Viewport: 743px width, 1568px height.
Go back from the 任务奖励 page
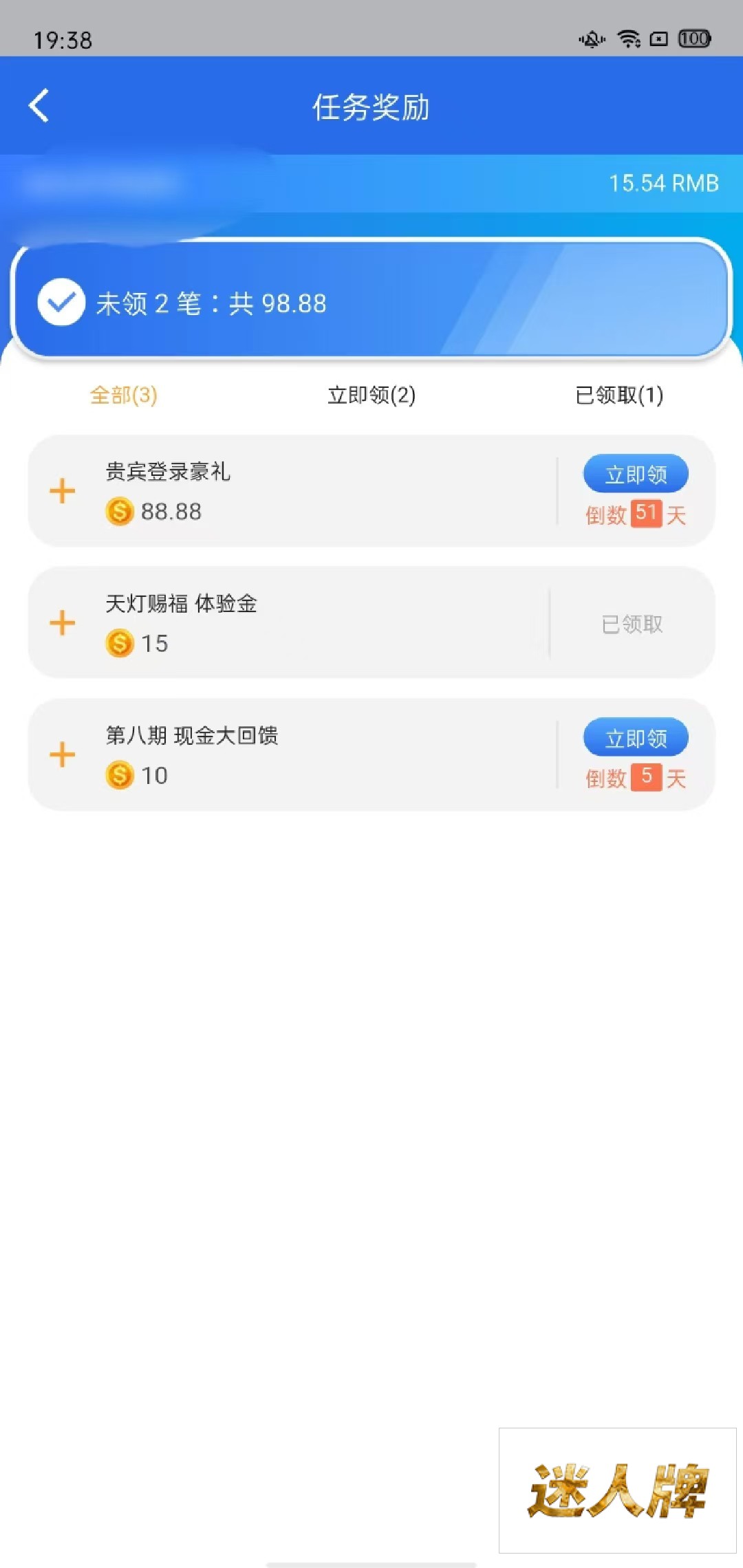point(39,106)
